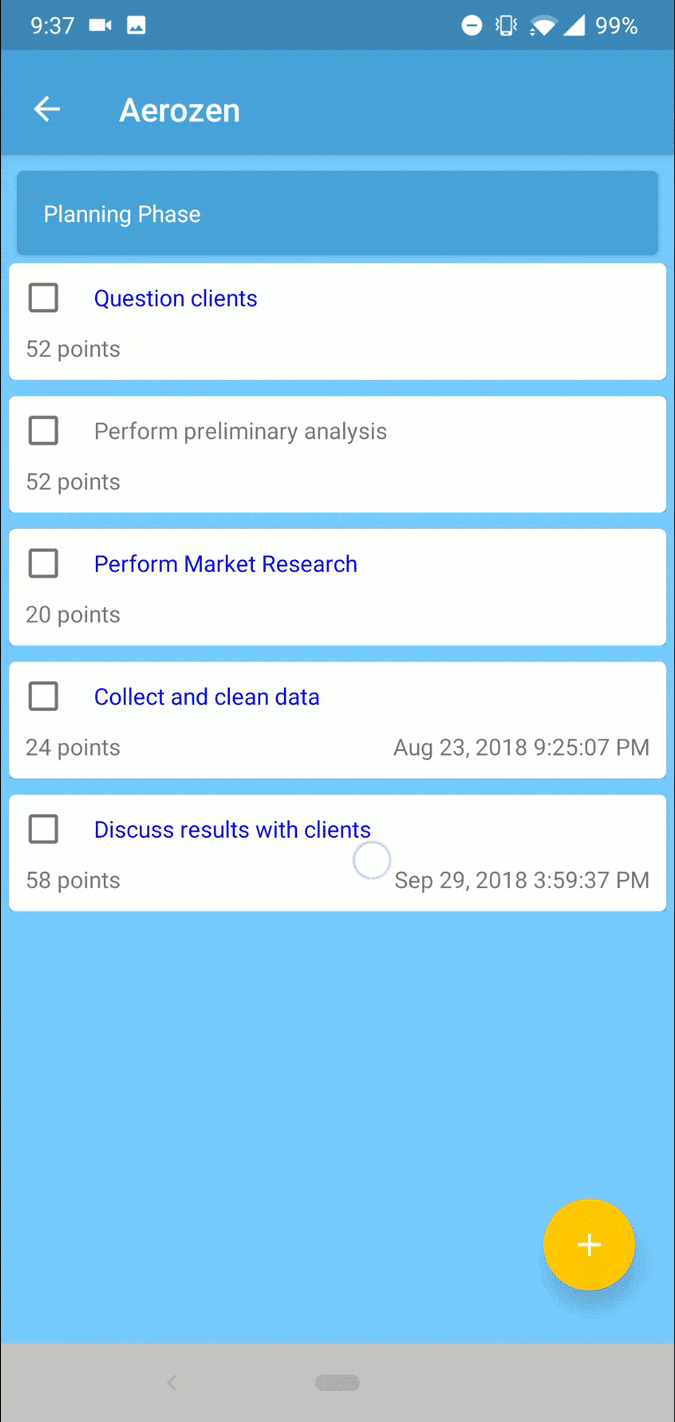Open the Perform preliminary analysis card
The height and width of the screenshot is (1422, 675).
(240, 432)
